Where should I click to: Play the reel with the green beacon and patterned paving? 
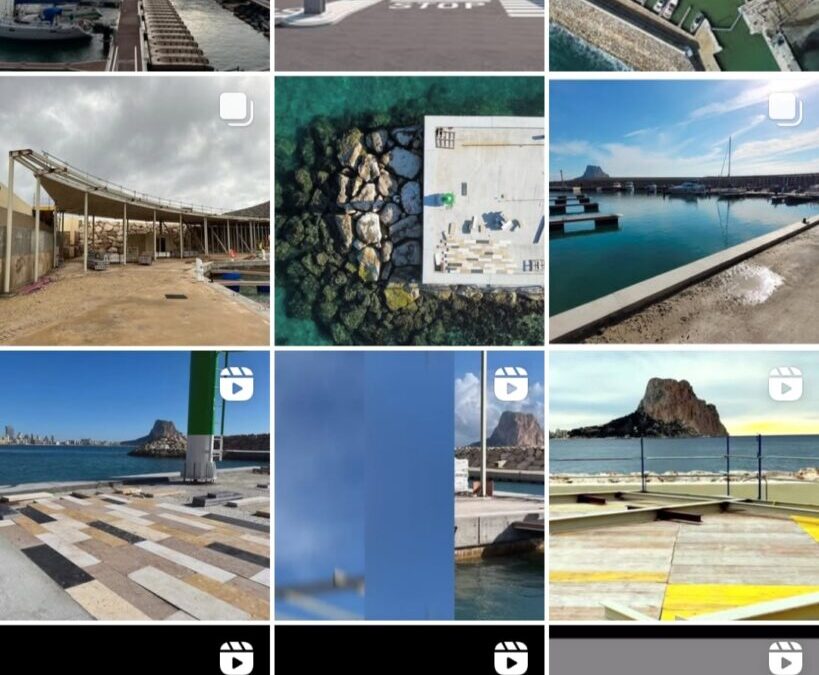[x=134, y=485]
